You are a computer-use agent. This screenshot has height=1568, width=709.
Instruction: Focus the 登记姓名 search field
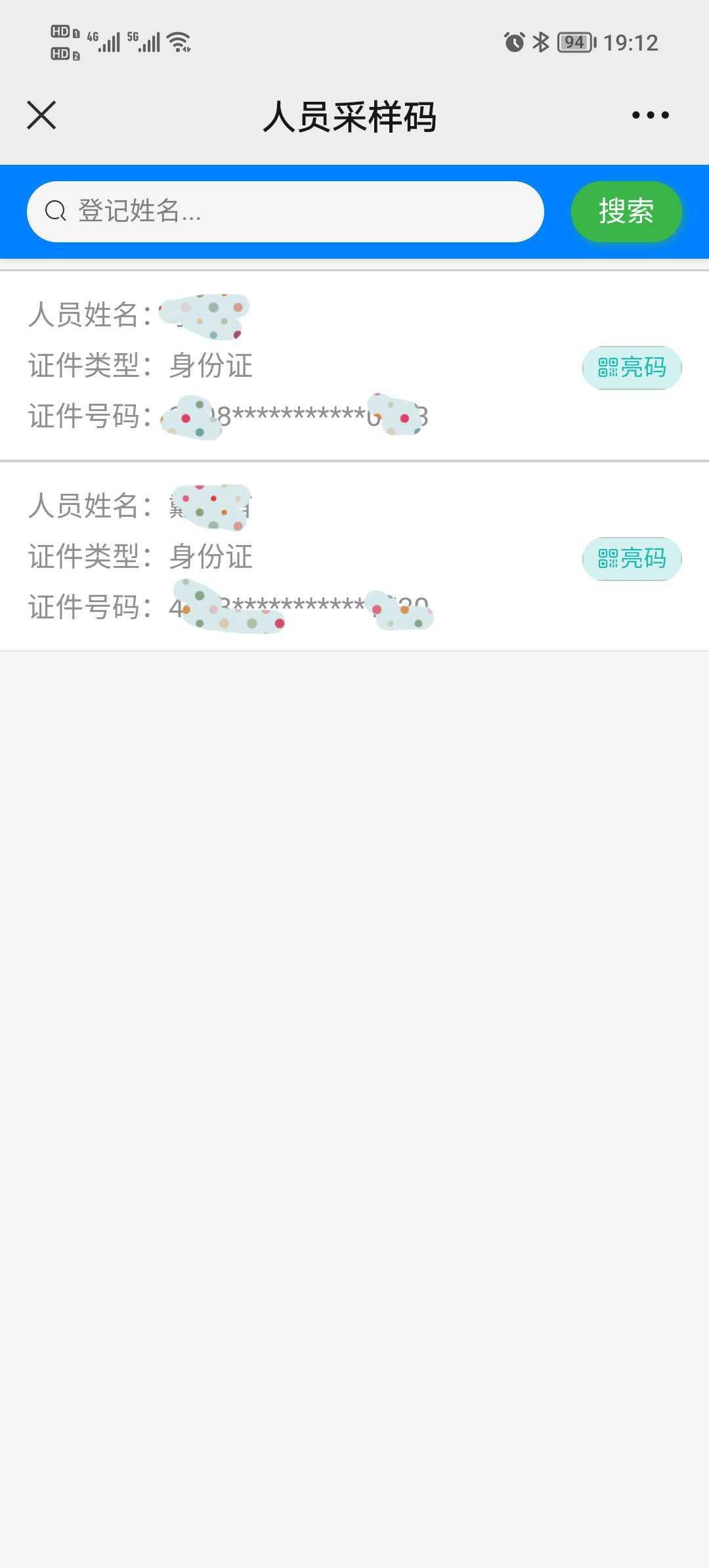[286, 211]
